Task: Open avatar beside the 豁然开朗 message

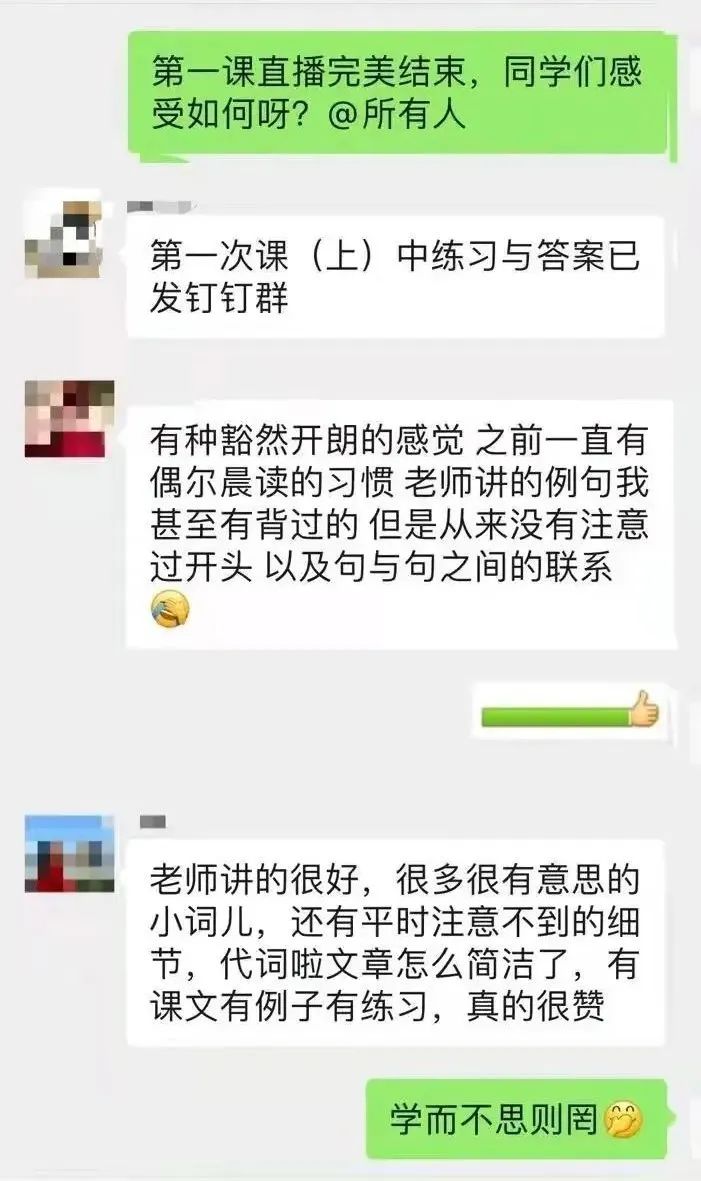Action: (x=69, y=419)
